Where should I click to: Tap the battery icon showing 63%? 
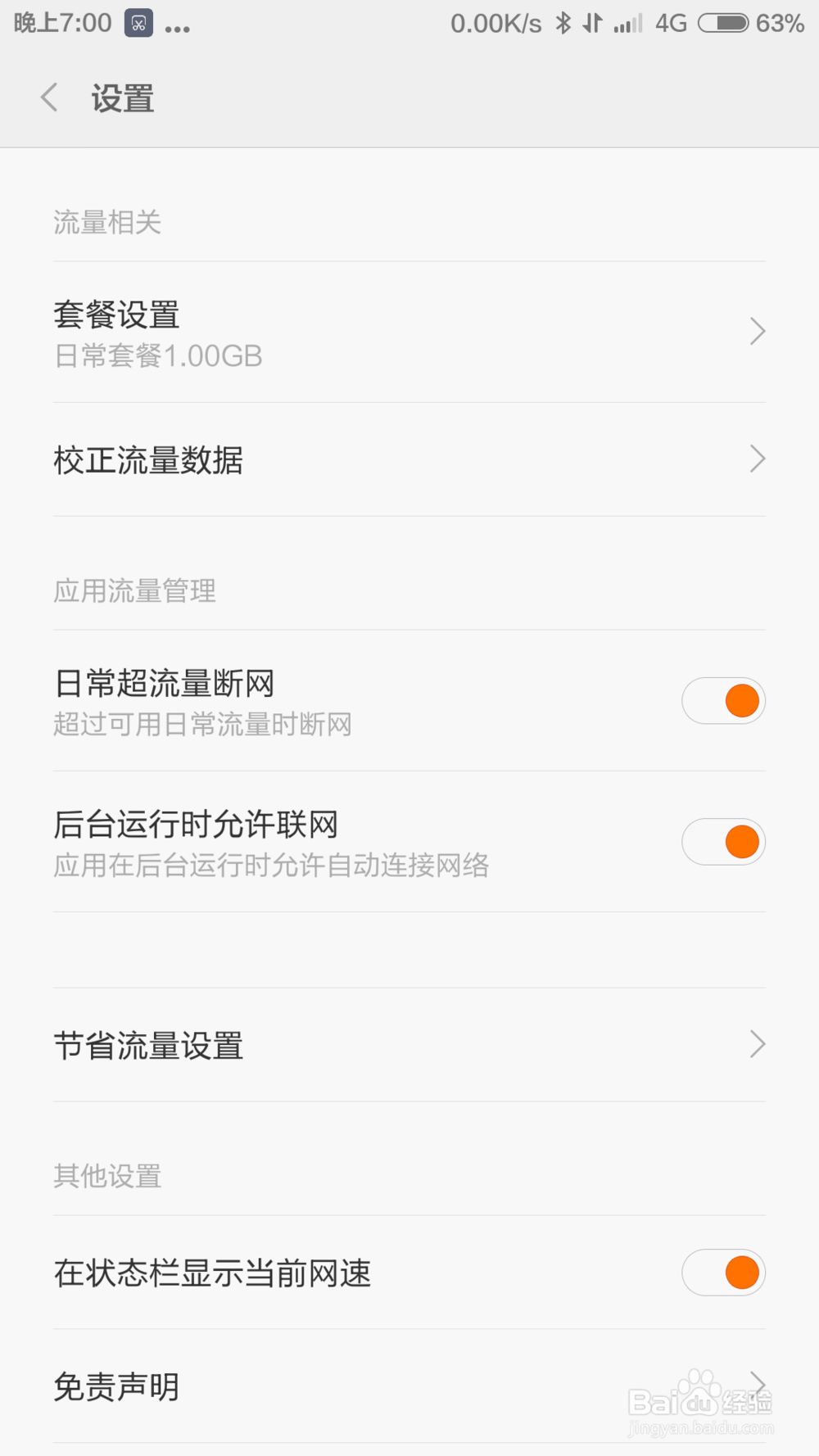(x=724, y=25)
